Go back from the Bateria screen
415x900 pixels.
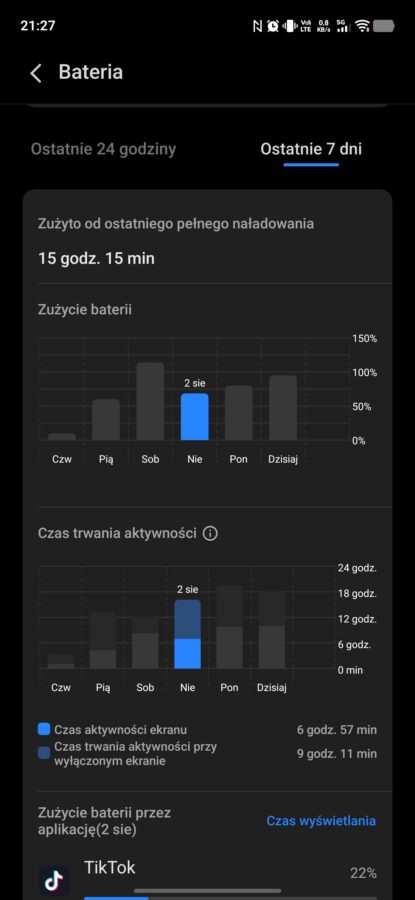click(36, 73)
